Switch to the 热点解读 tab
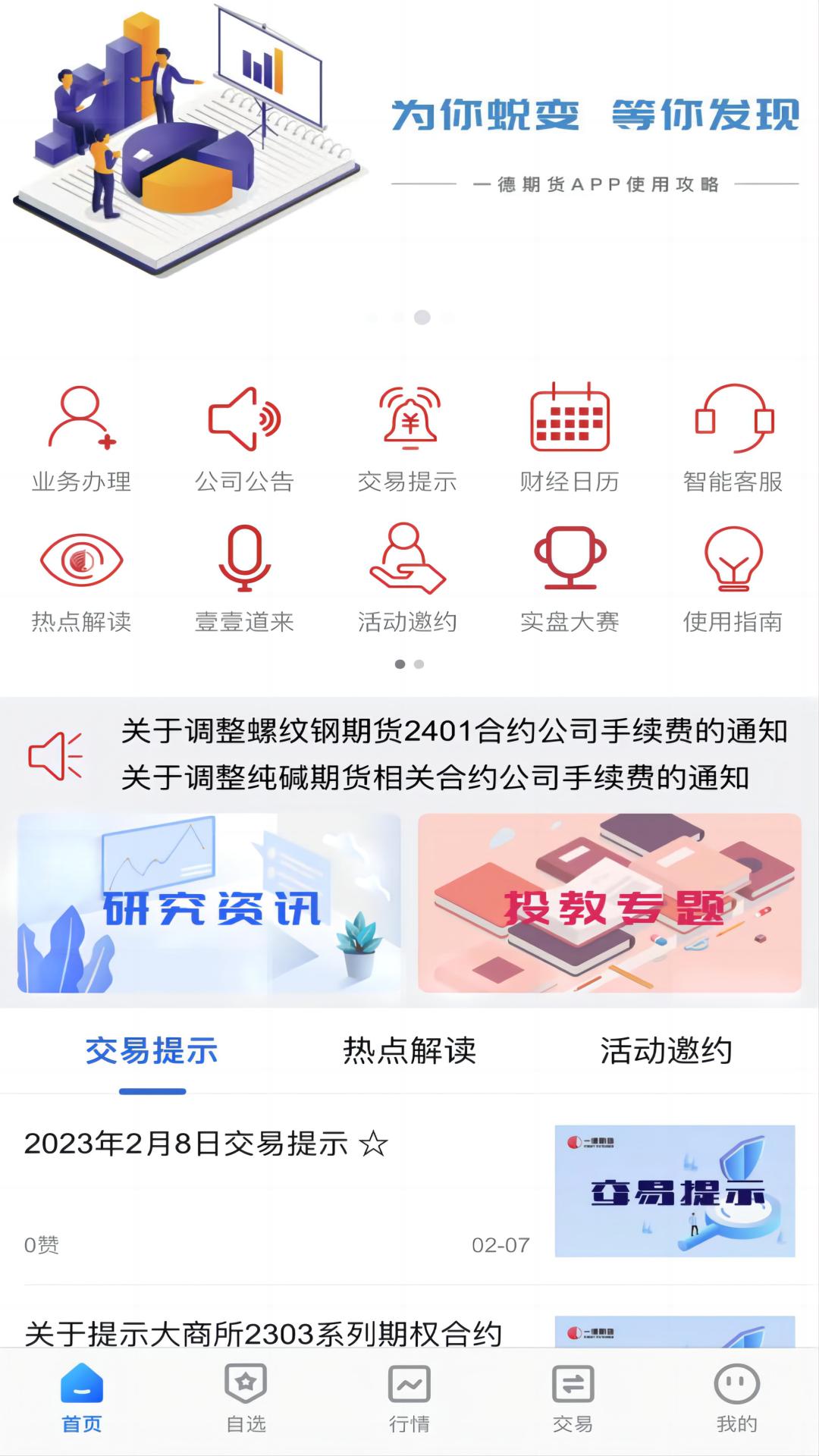This screenshot has width=819, height=1456. tap(409, 1051)
